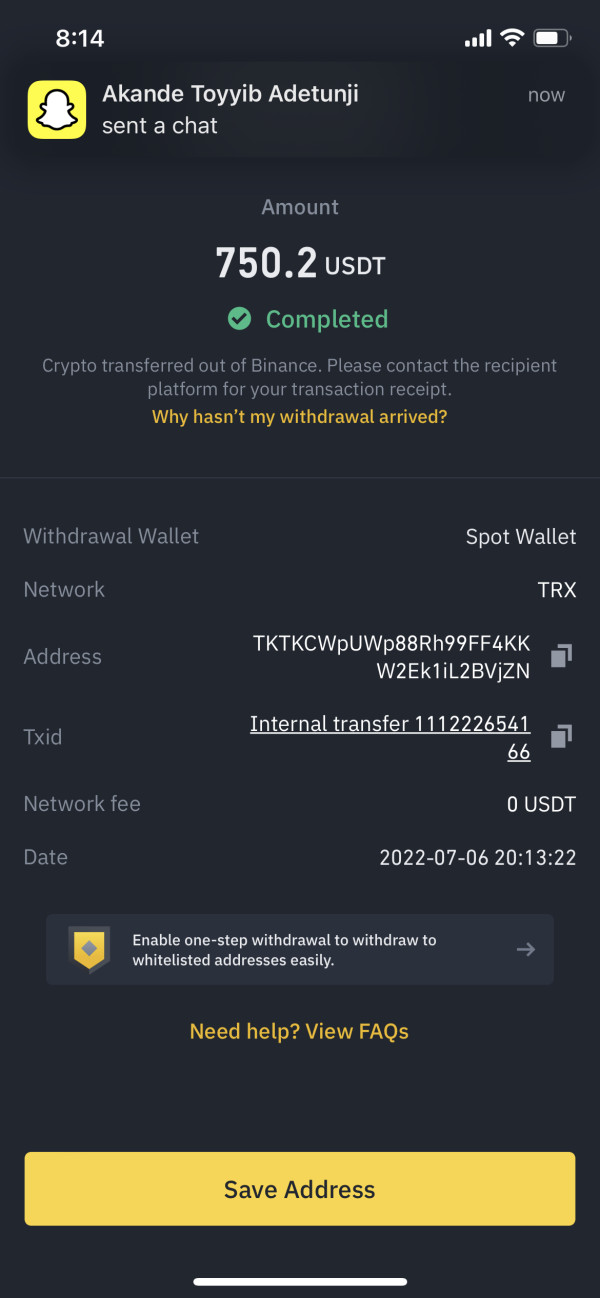
Task: Open Need help? View FAQs
Action: [x=299, y=1031]
